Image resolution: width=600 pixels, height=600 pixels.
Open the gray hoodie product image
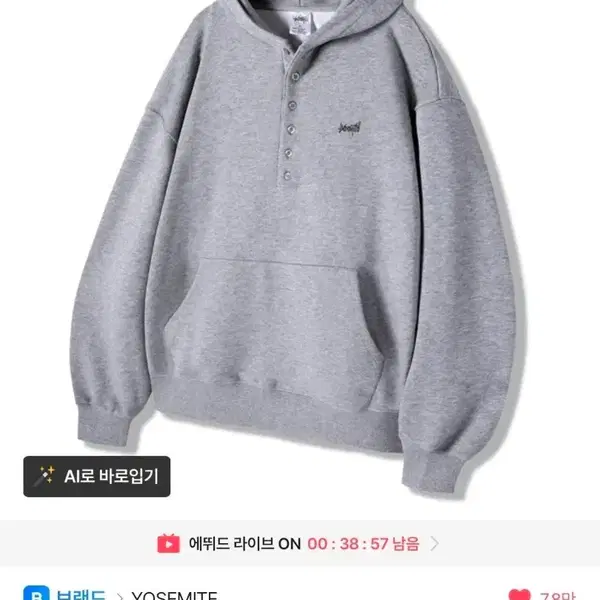pyautogui.click(x=300, y=251)
